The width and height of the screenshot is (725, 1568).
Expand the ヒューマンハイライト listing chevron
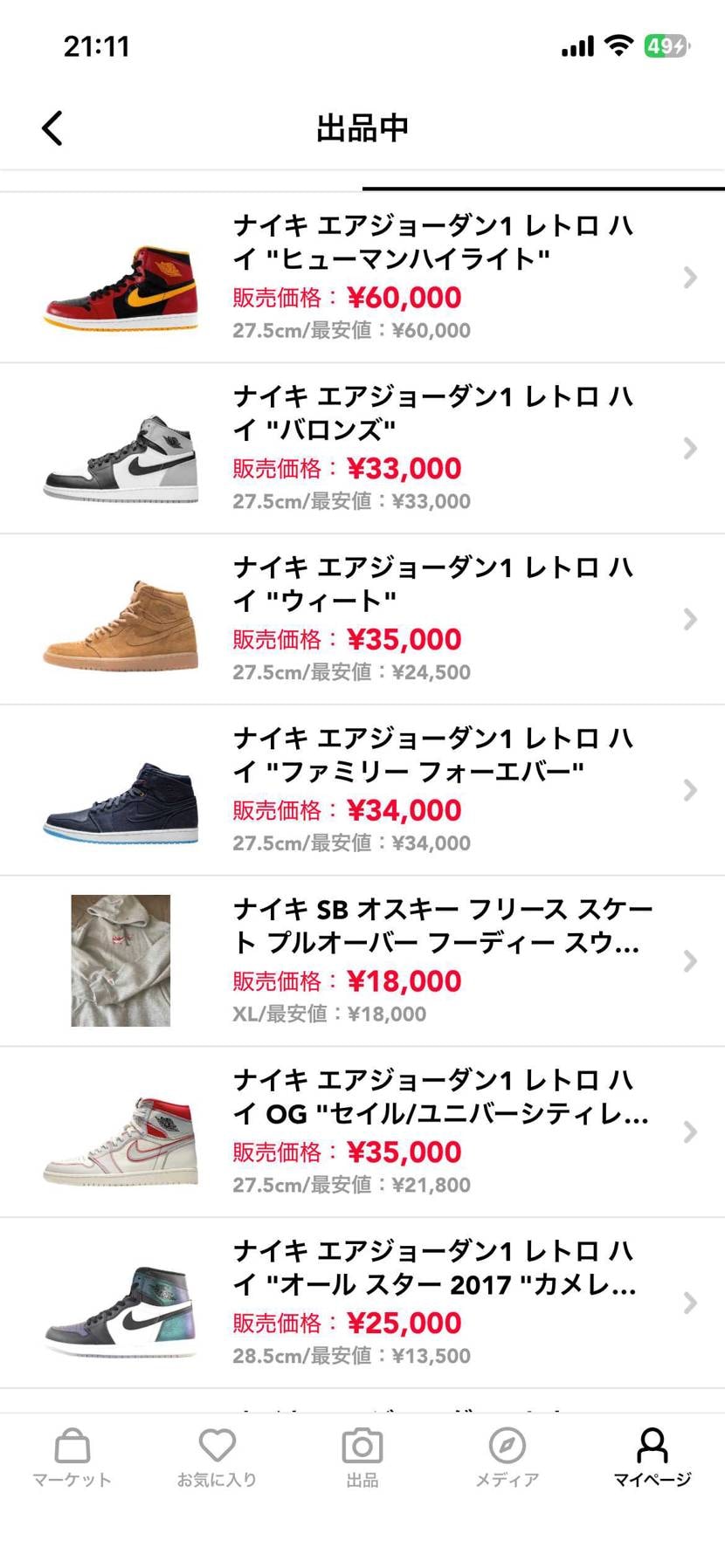(689, 278)
